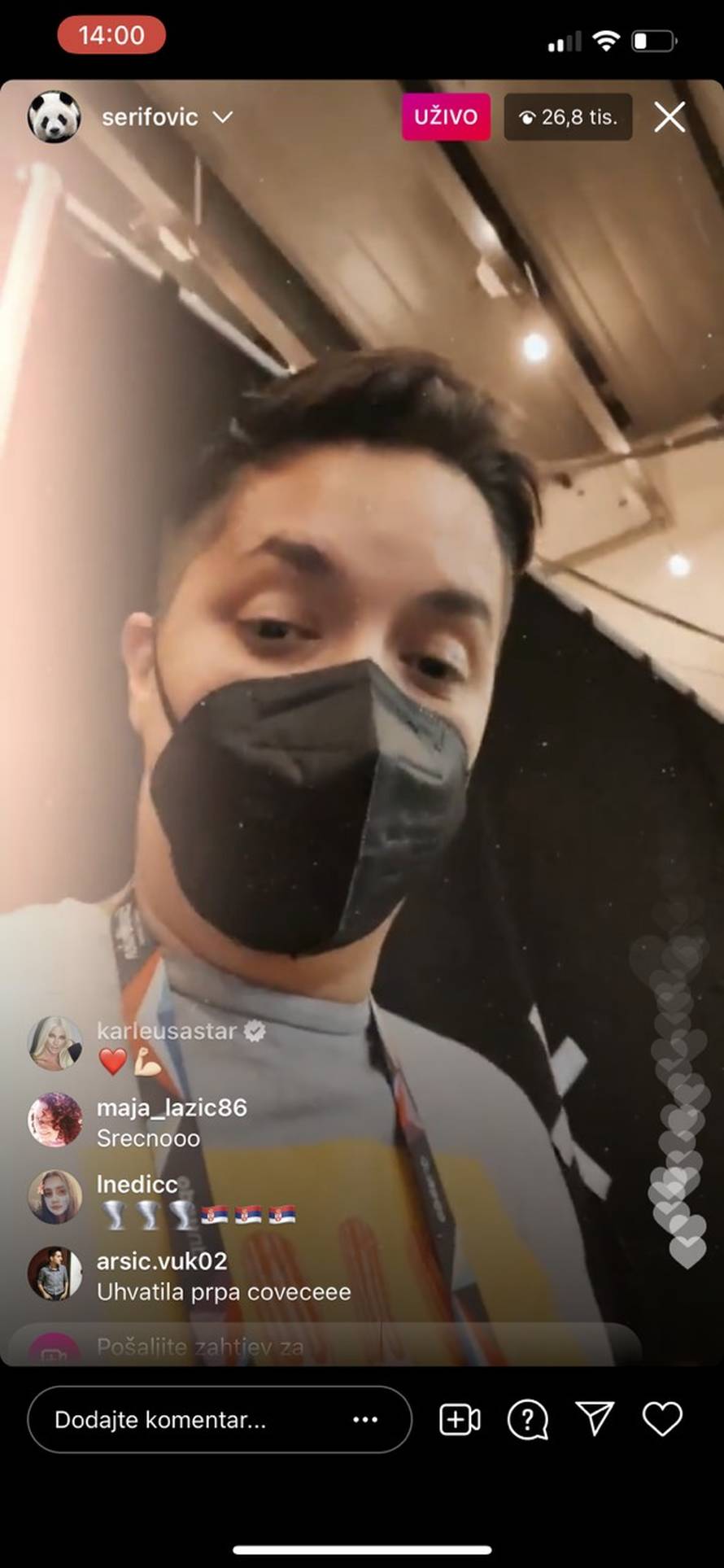Expand the dropdown next to serifovic
Image resolution: width=724 pixels, height=1568 pixels.
(x=223, y=117)
